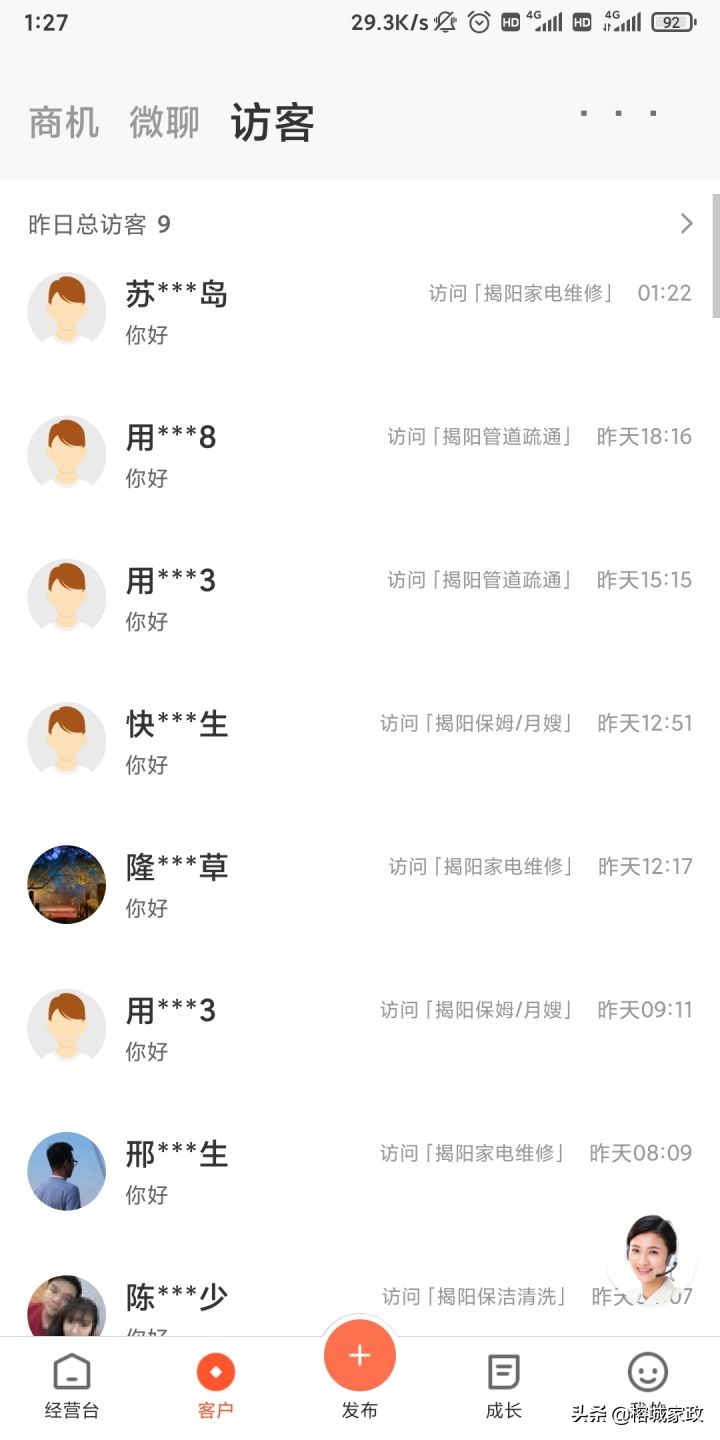The image size is (720, 1440).
Task: View the 昨日总访客 9 summary row
Action: tap(300, 223)
